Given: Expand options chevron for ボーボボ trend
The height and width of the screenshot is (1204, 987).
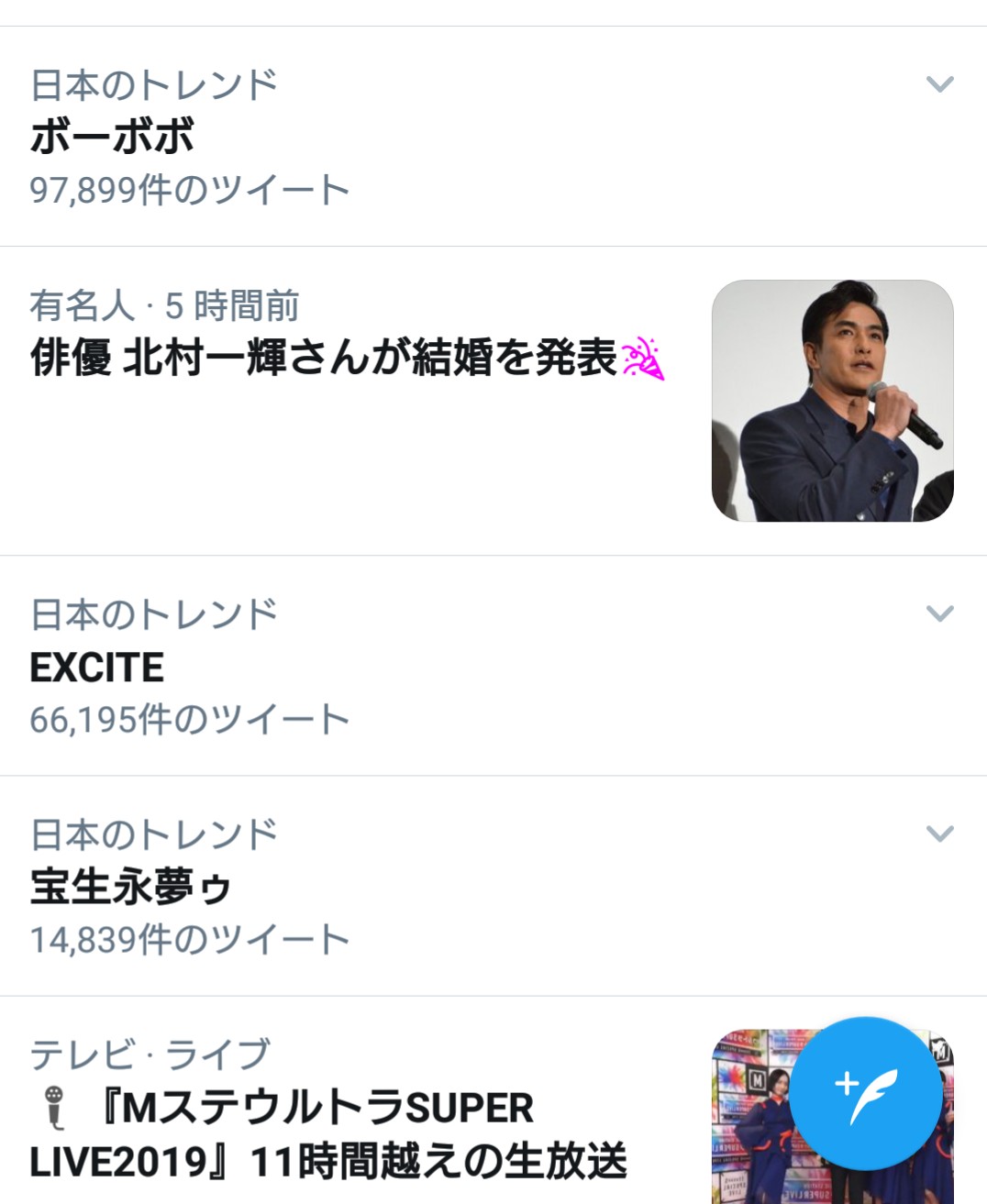Looking at the screenshot, I should (939, 84).
